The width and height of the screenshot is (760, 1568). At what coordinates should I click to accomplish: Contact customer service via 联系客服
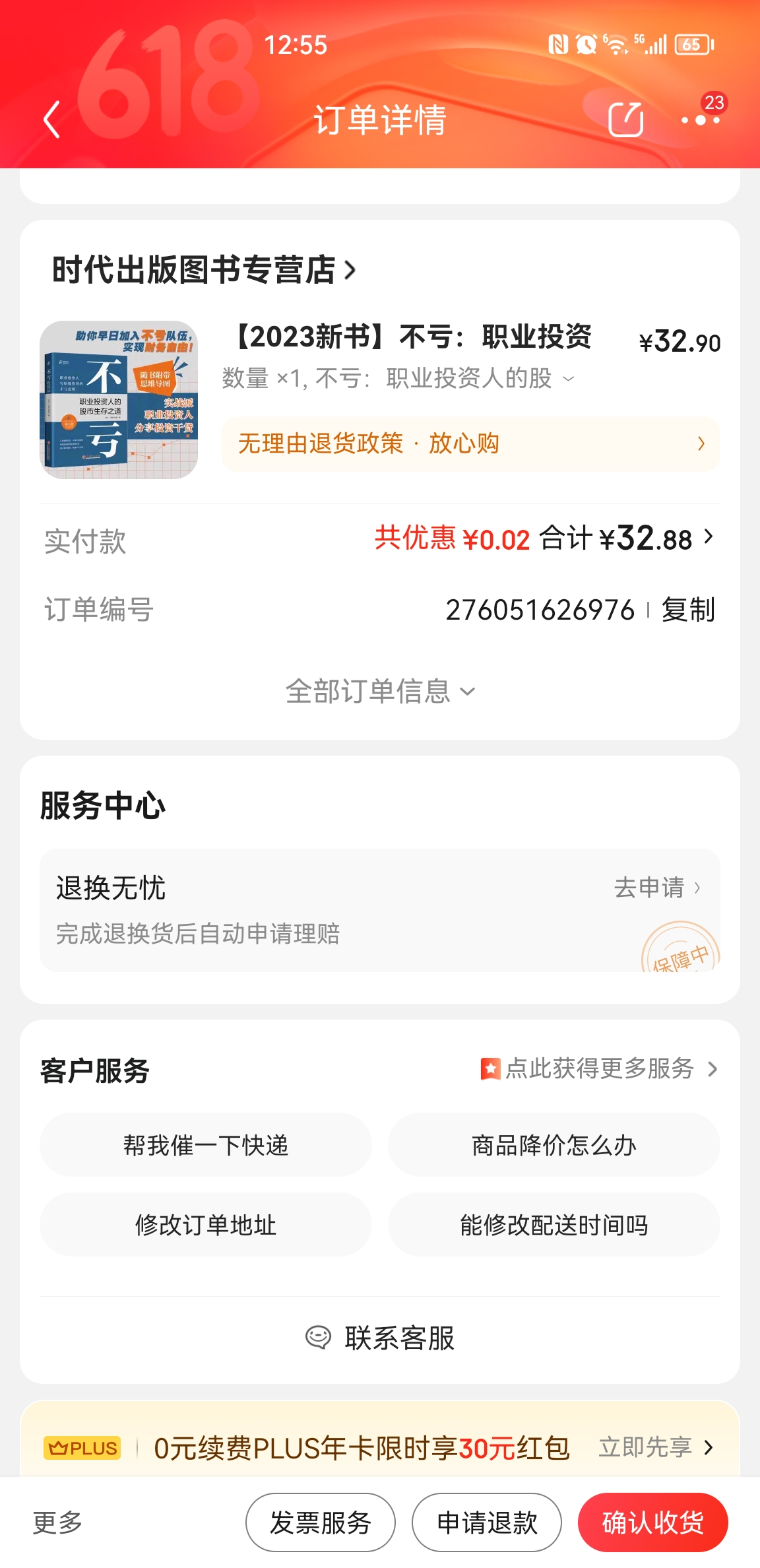(x=380, y=1338)
